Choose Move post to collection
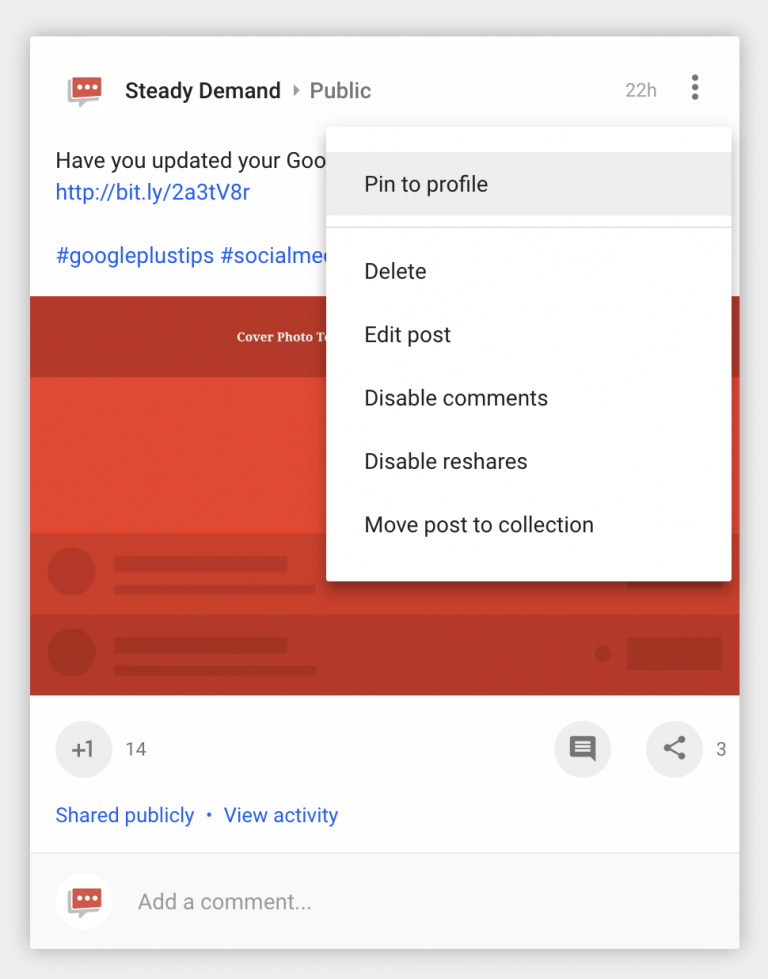This screenshot has width=768, height=979. click(x=478, y=525)
